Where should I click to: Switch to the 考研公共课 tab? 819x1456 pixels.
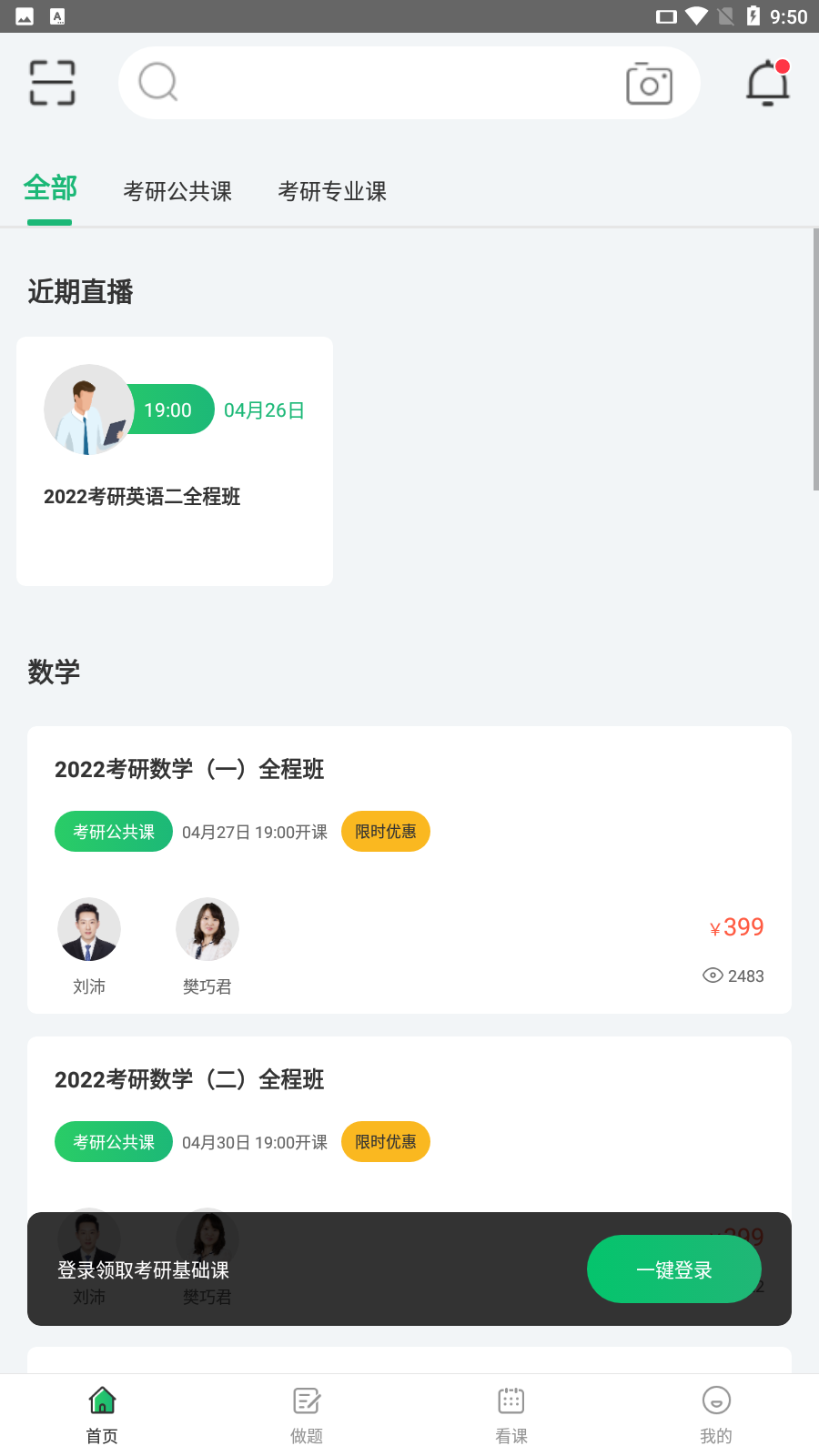coord(178,191)
